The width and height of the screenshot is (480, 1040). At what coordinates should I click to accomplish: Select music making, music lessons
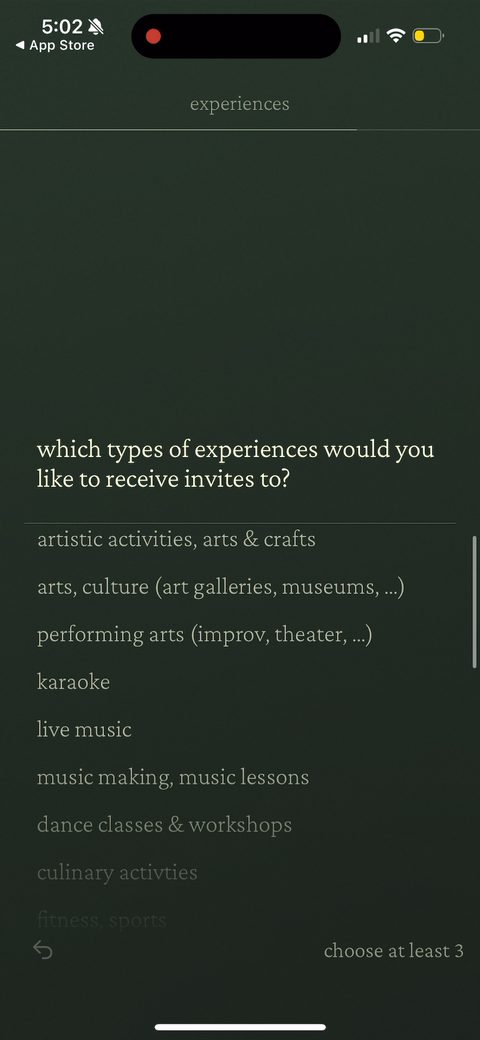[173, 777]
